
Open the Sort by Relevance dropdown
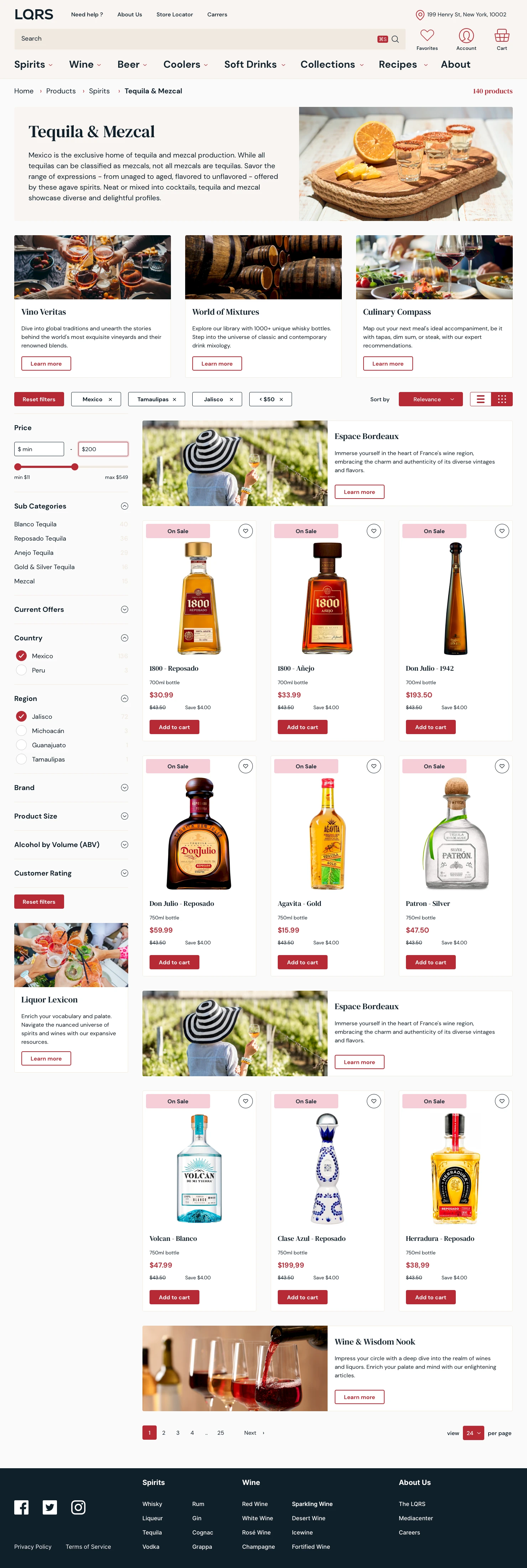430,399
